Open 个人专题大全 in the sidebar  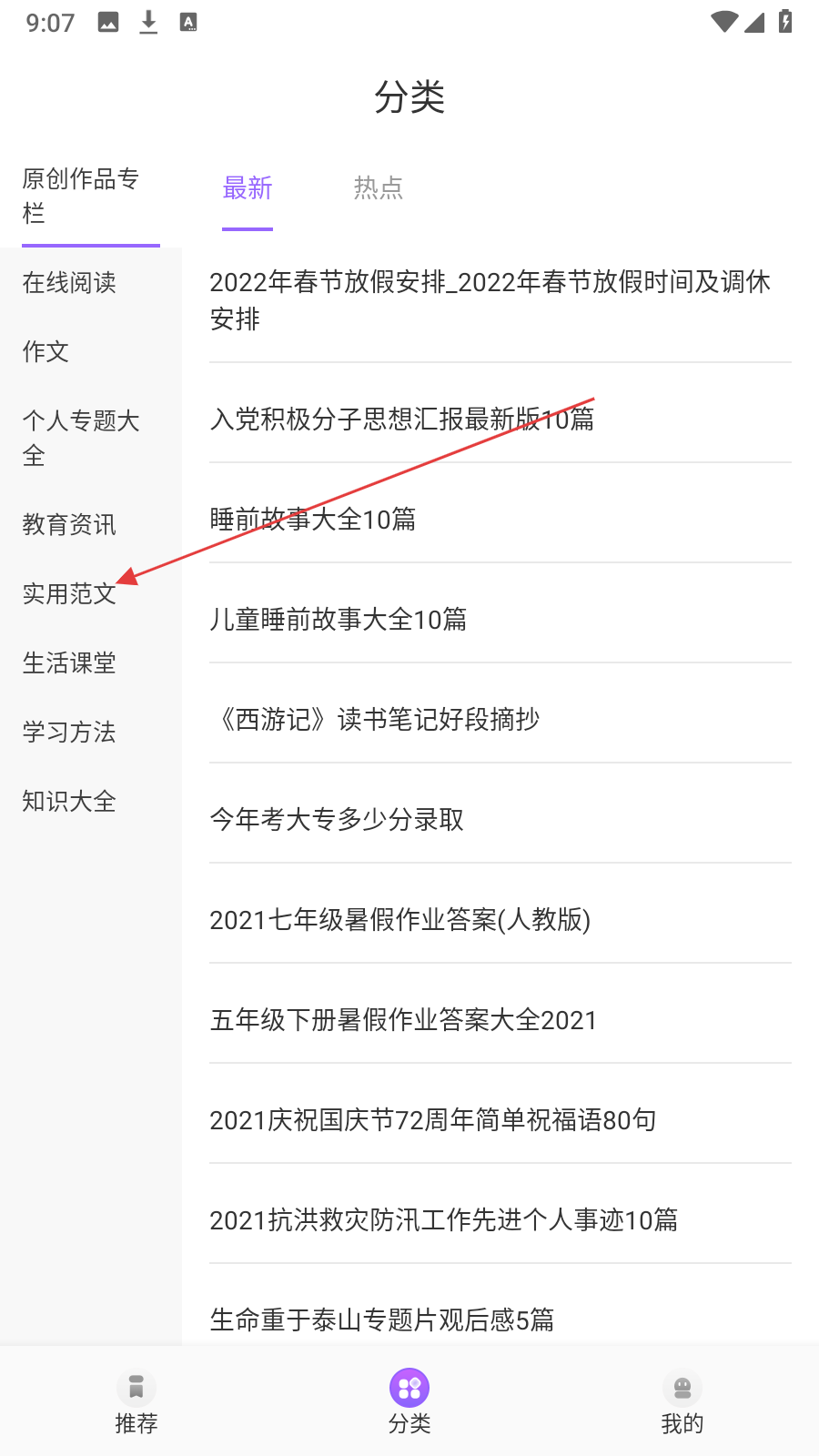pos(80,437)
